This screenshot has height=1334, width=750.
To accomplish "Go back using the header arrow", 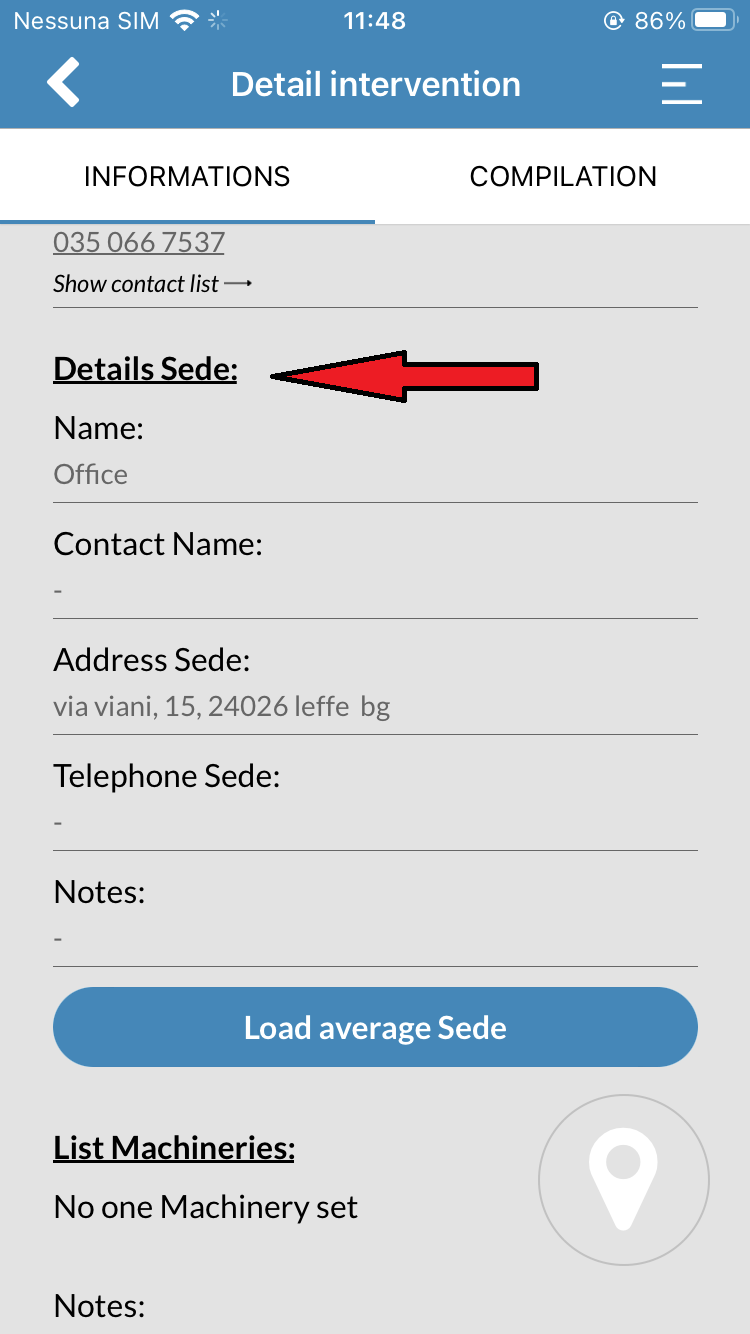I will (x=63, y=83).
